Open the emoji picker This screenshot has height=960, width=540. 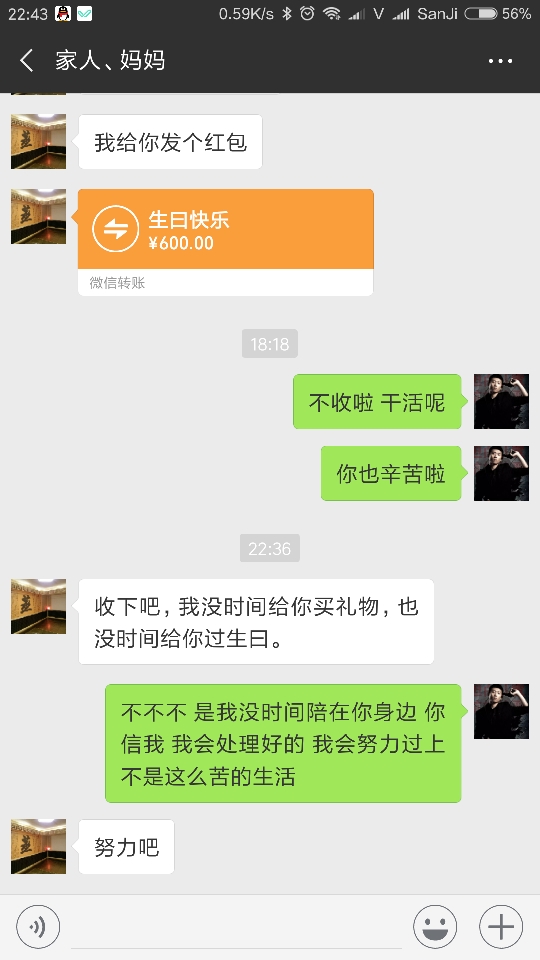coord(435,927)
